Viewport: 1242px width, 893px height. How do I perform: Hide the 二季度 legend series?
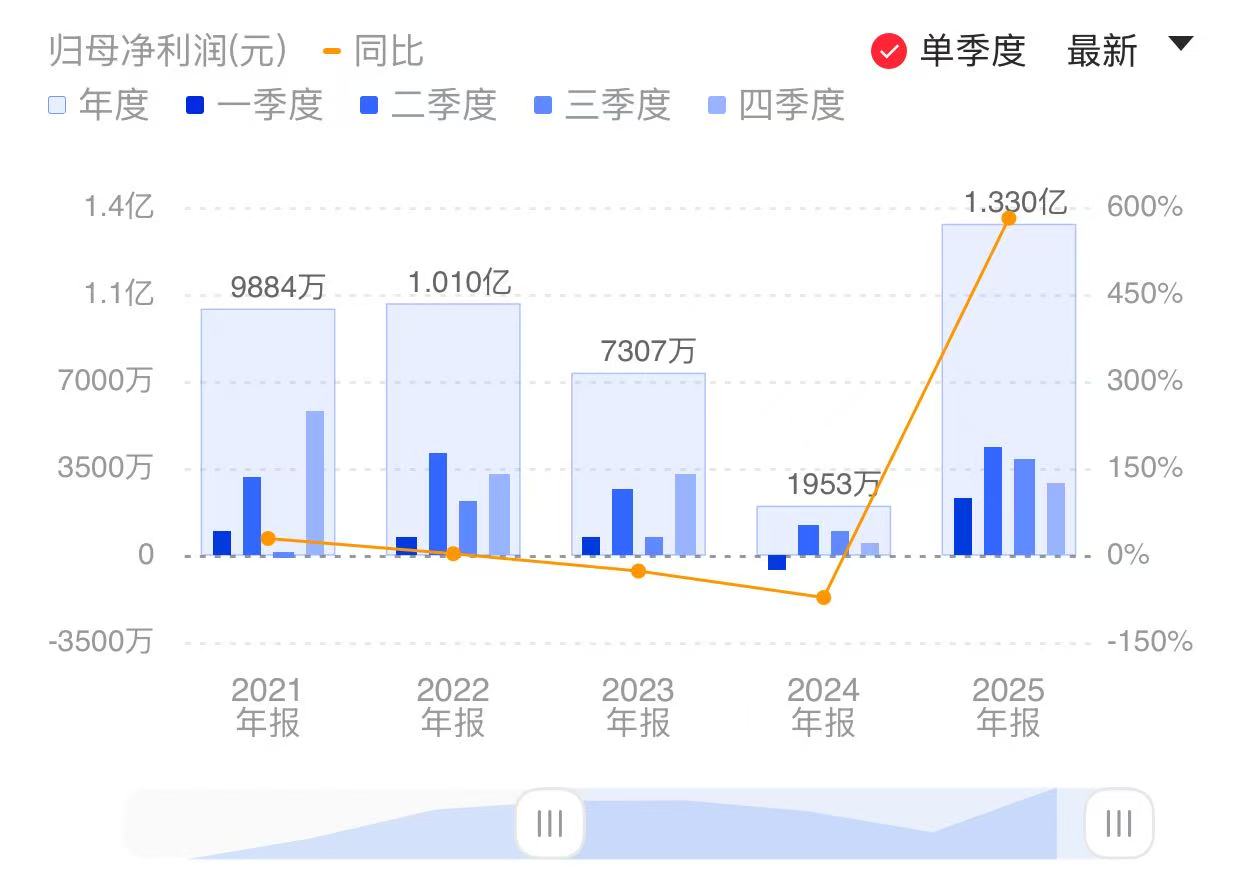pyautogui.click(x=428, y=105)
